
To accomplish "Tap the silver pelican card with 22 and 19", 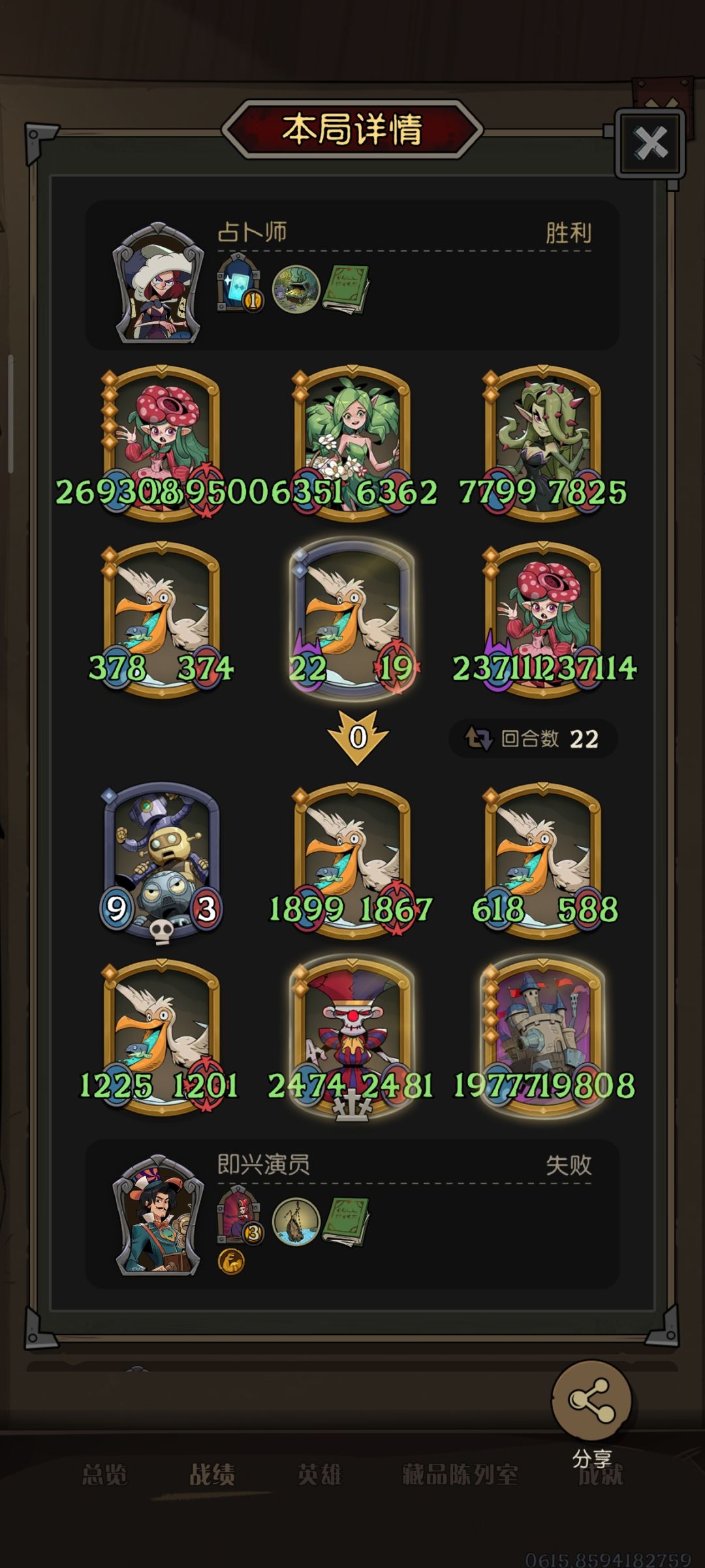I will click(x=352, y=619).
